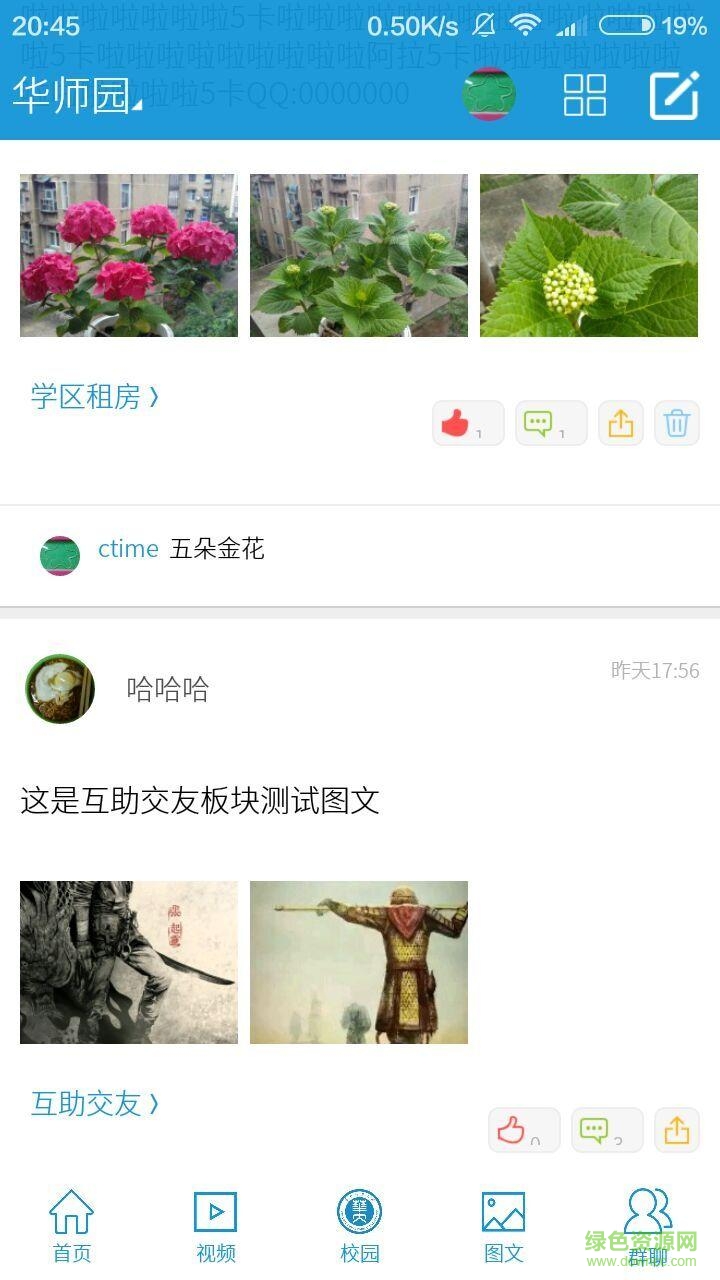720x1280 pixels.
Task: Switch to the 校园 tab
Action: 359,1227
